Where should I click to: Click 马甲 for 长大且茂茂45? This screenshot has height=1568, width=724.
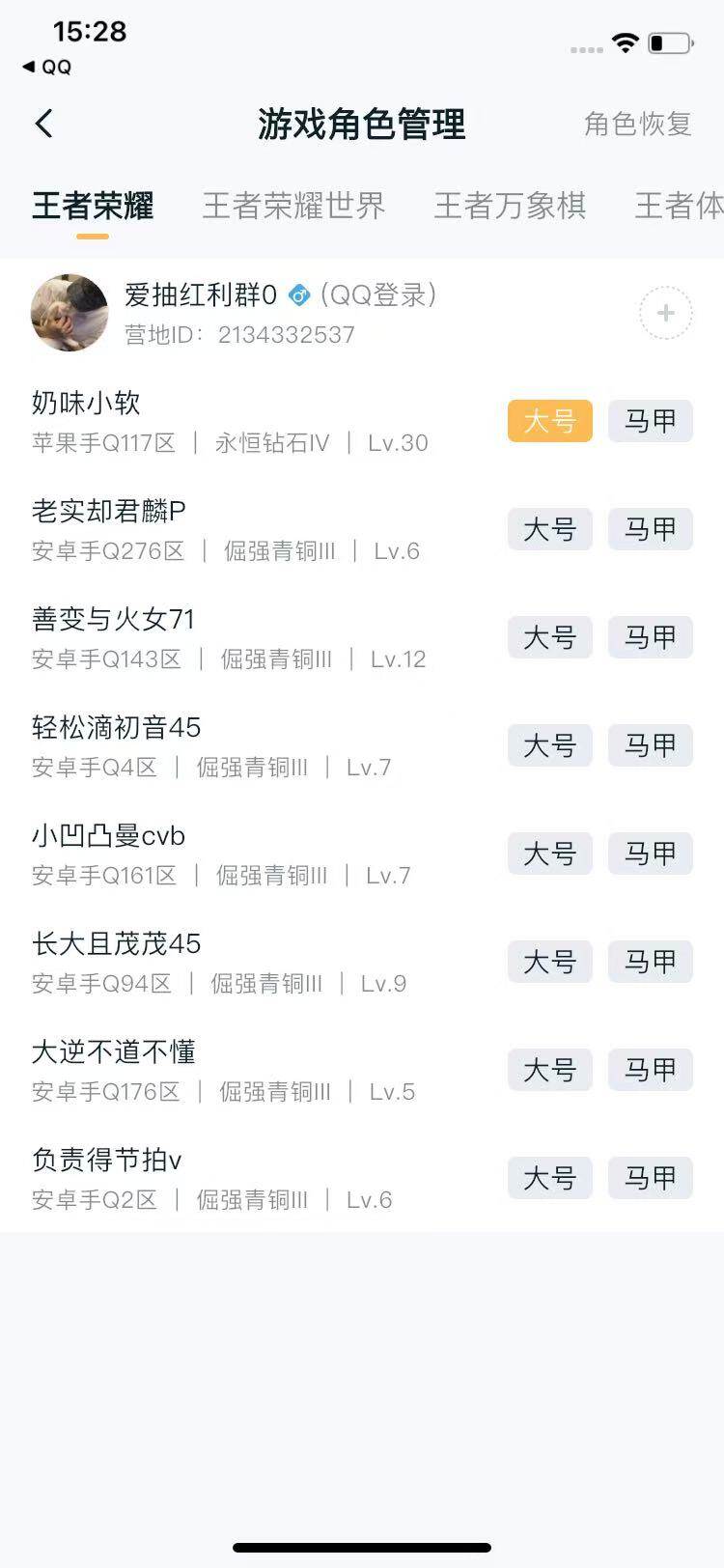(650, 962)
